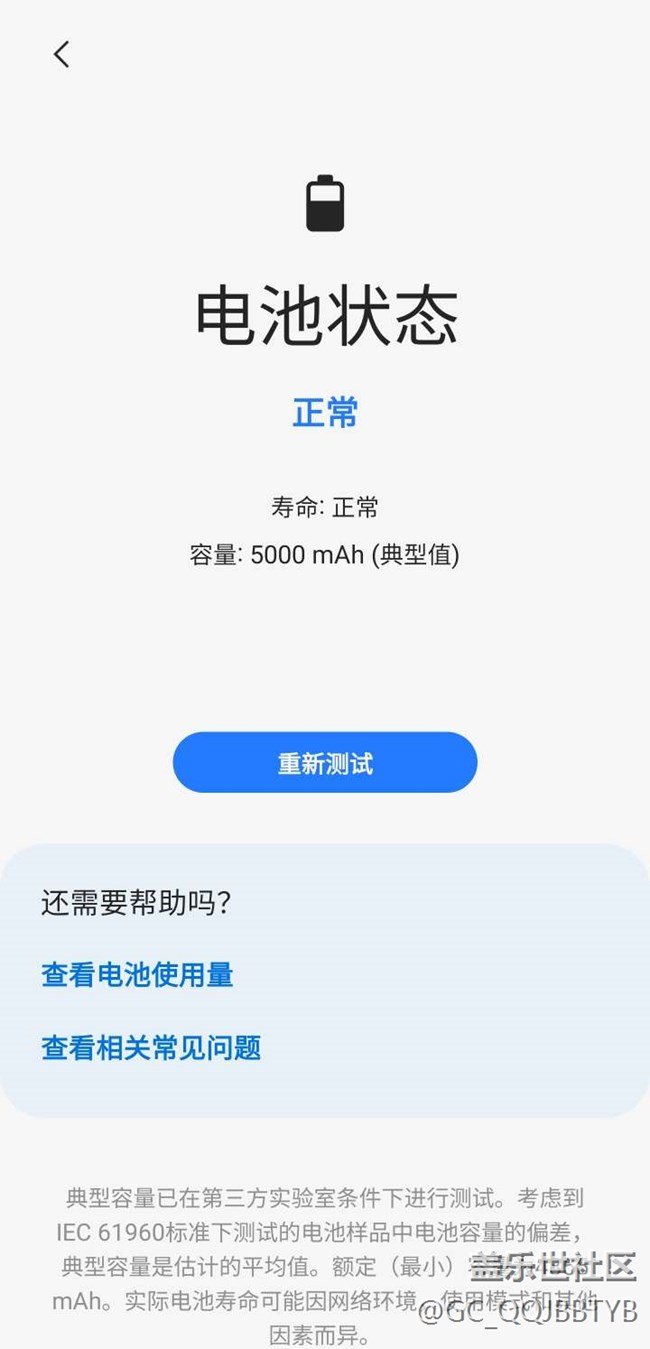650x1349 pixels.
Task: Open 查看电池使用量 link
Action: [137, 975]
